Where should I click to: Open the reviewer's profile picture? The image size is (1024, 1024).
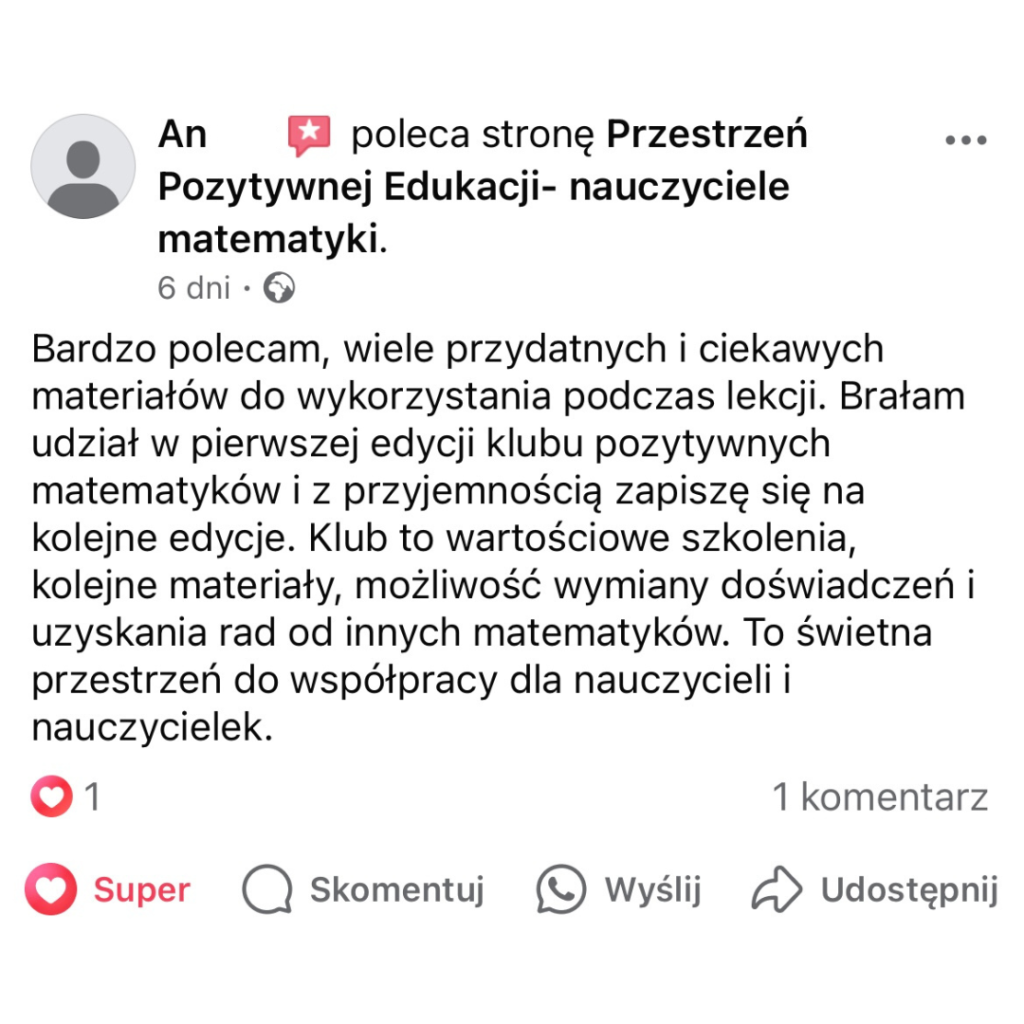click(x=83, y=166)
